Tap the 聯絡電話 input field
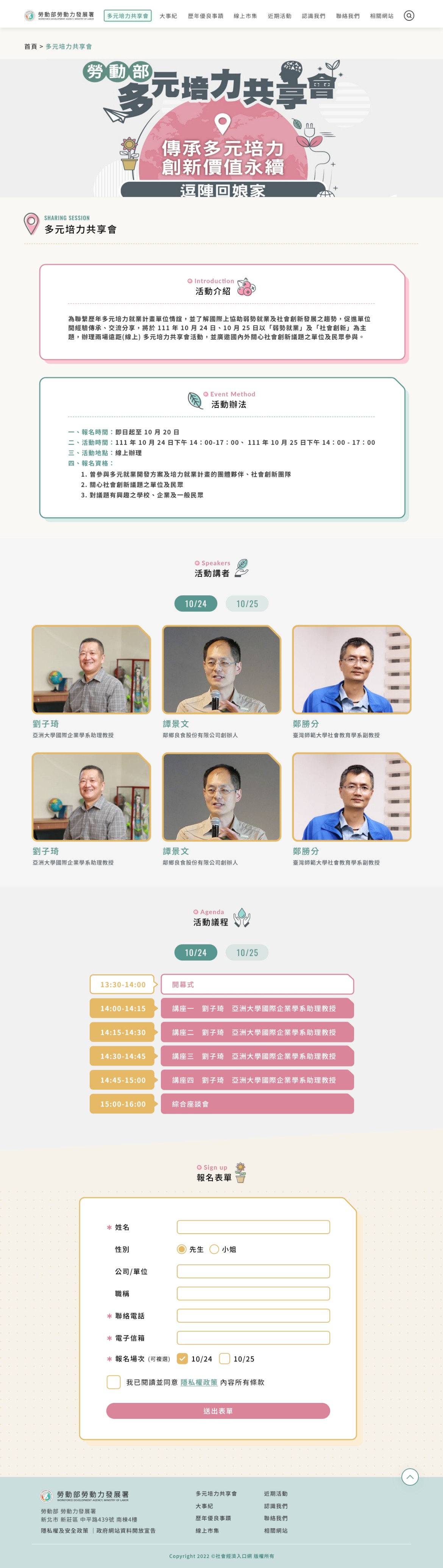 [253, 1315]
